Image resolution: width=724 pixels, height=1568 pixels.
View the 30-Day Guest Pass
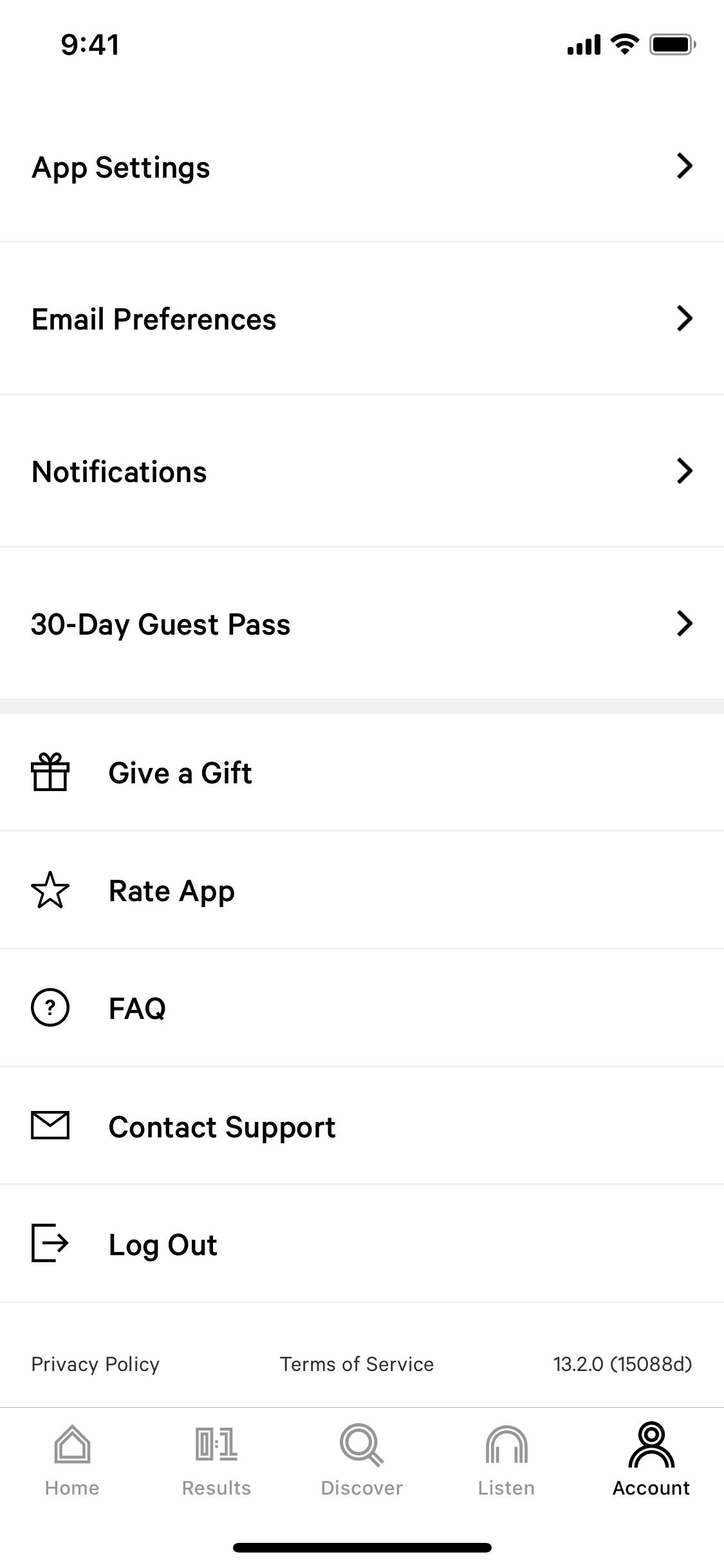click(x=362, y=624)
